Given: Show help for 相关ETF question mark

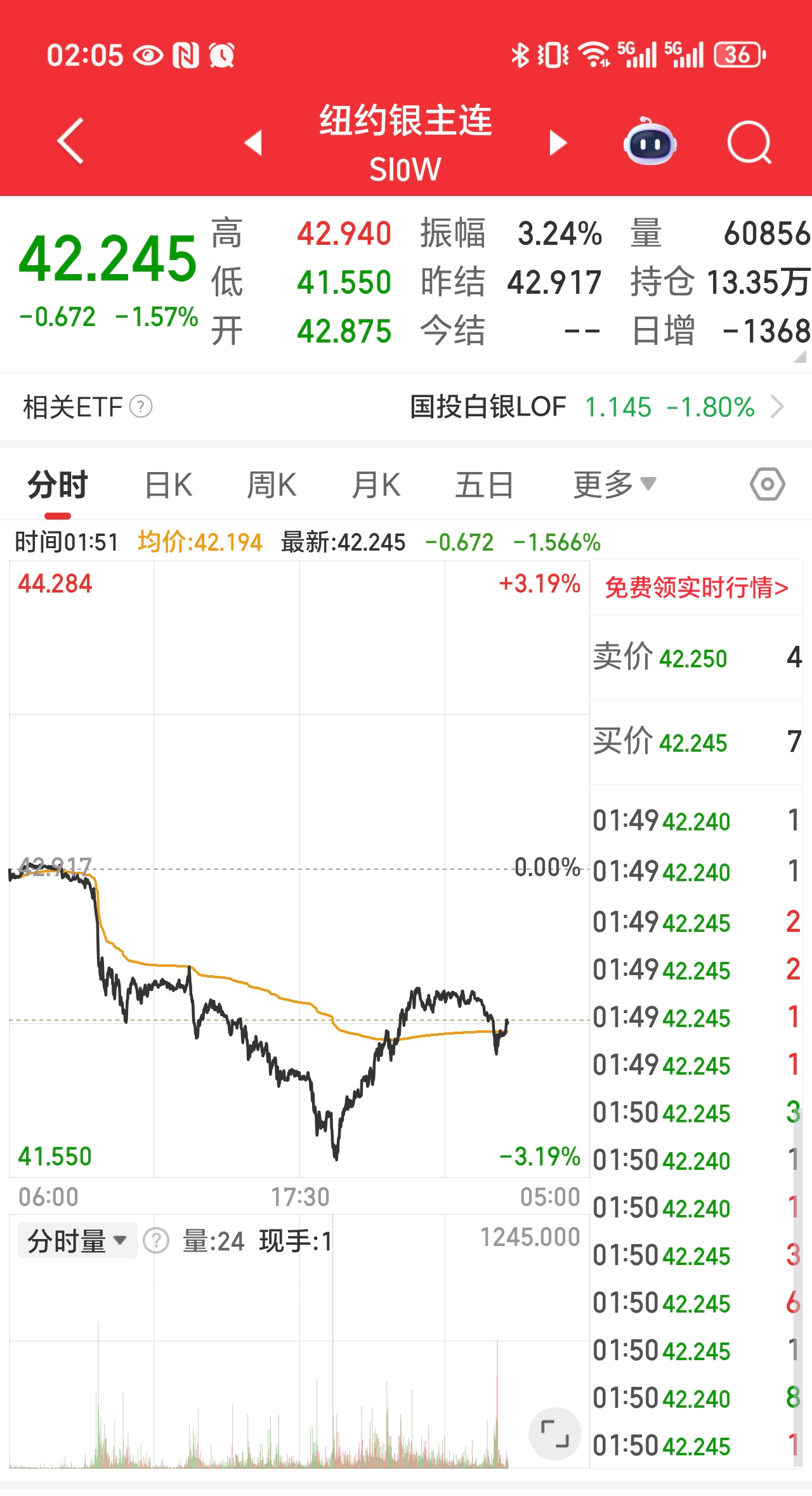Looking at the screenshot, I should point(141,407).
